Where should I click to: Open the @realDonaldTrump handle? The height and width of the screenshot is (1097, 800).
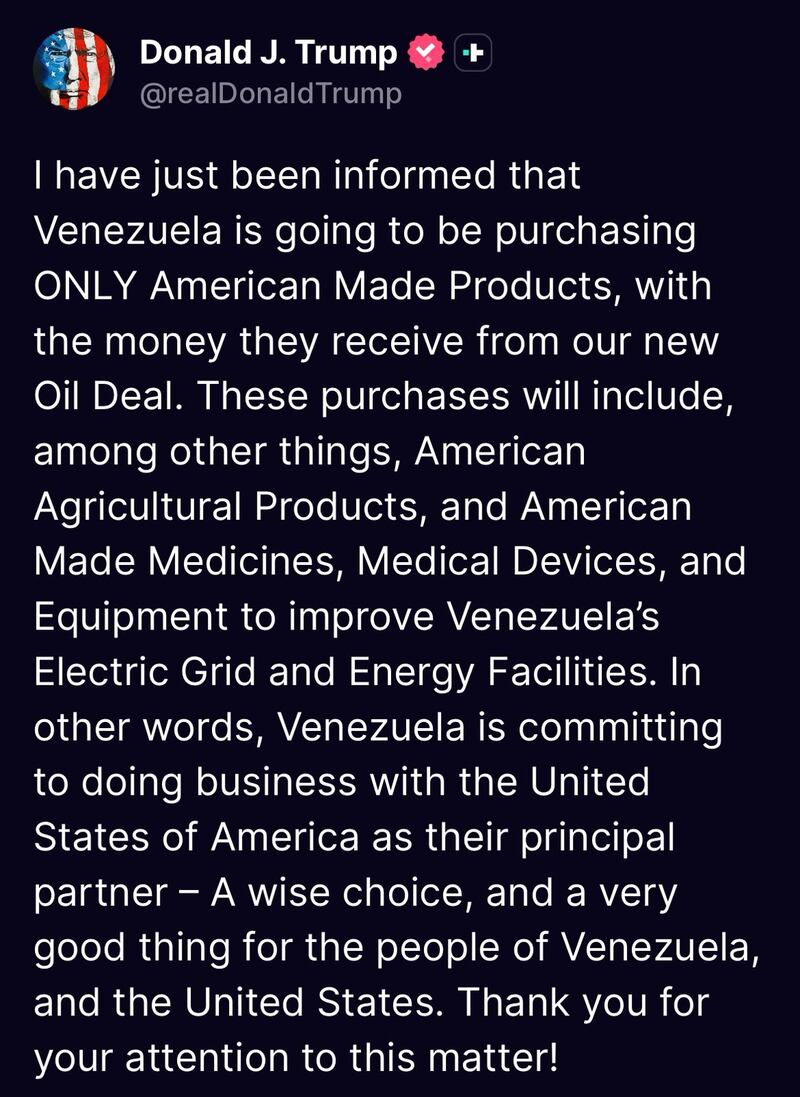[x=271, y=93]
